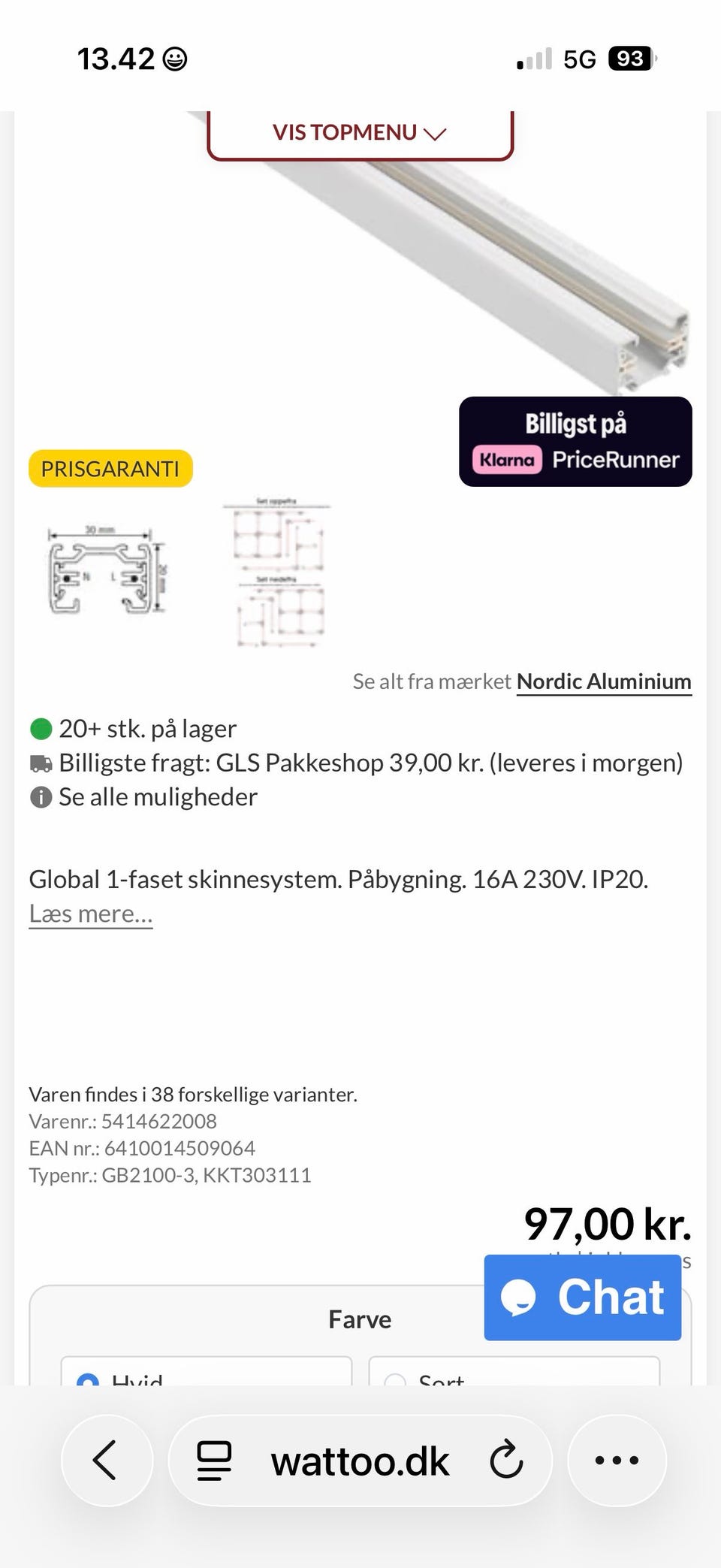Reload the wattoo.dk page
This screenshot has height=1568, width=721.
click(x=508, y=1458)
